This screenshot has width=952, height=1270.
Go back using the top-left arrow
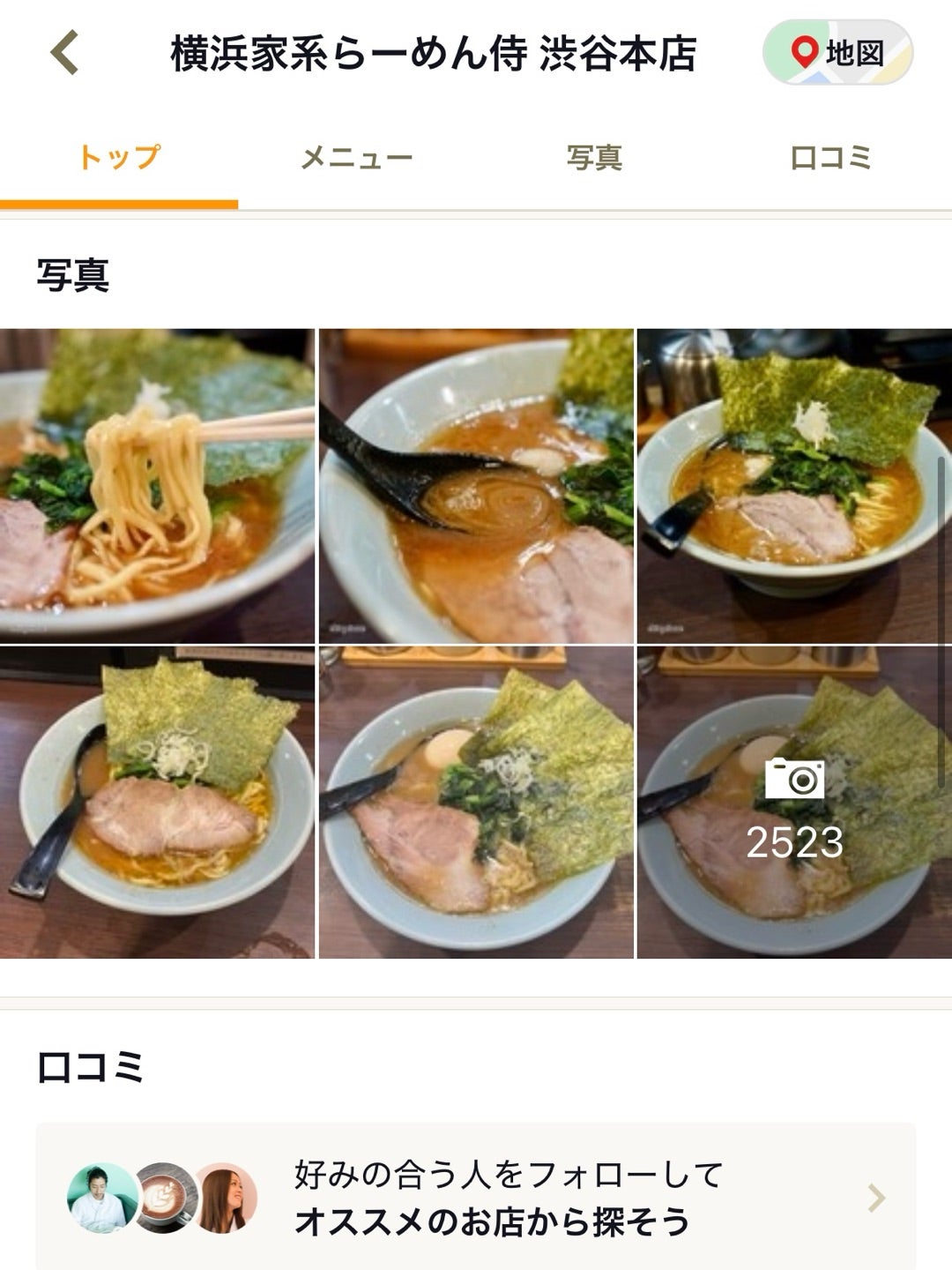(64, 53)
